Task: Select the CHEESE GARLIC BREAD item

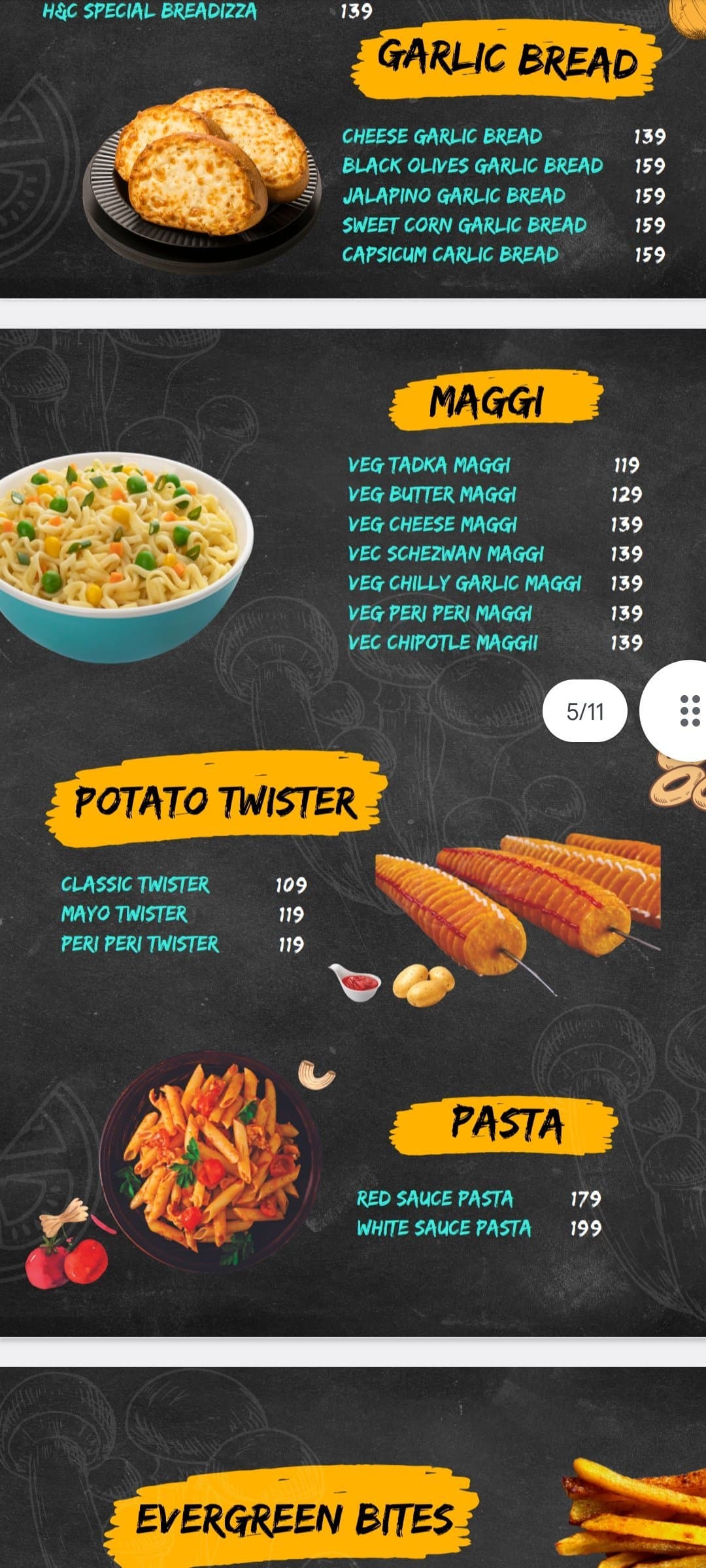Action: [443, 138]
